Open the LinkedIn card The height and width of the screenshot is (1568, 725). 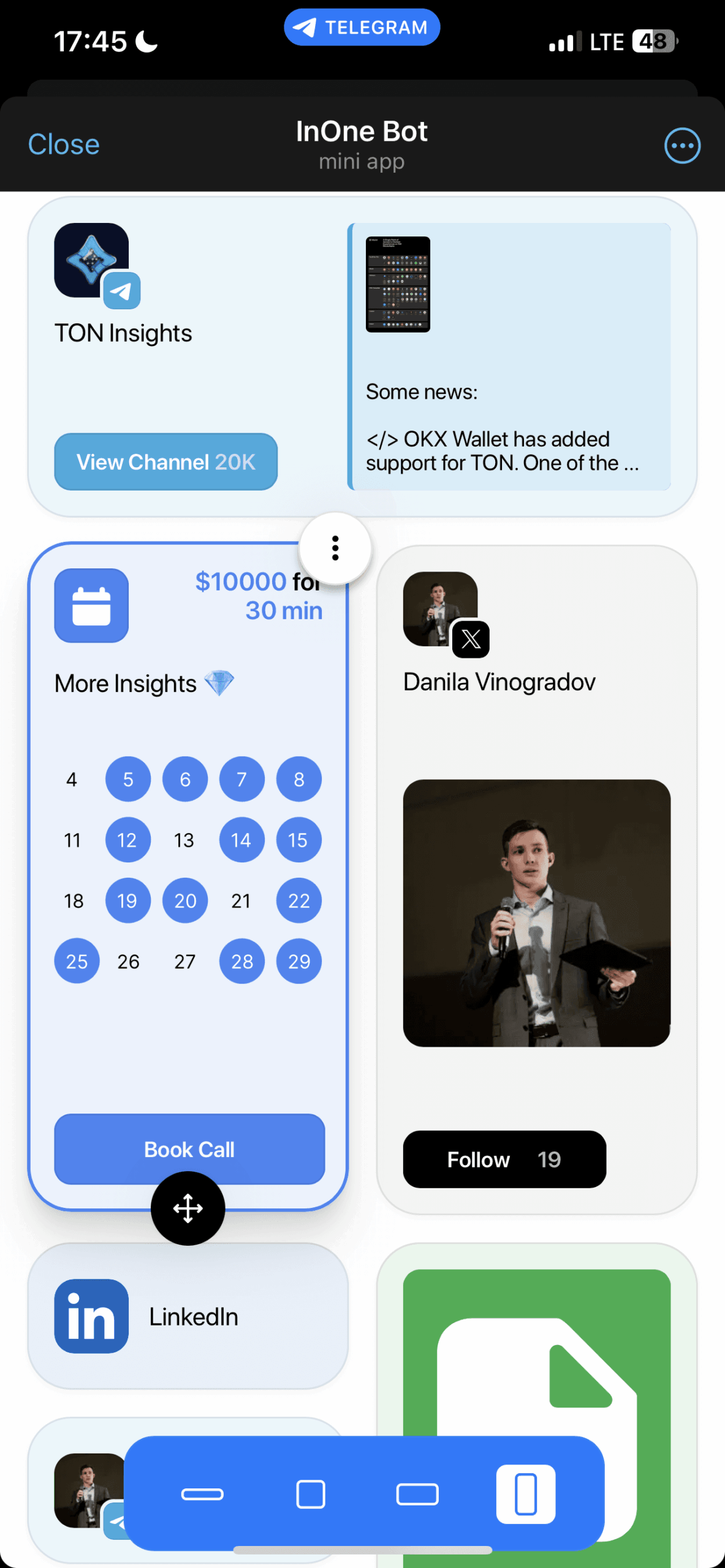(x=188, y=1316)
